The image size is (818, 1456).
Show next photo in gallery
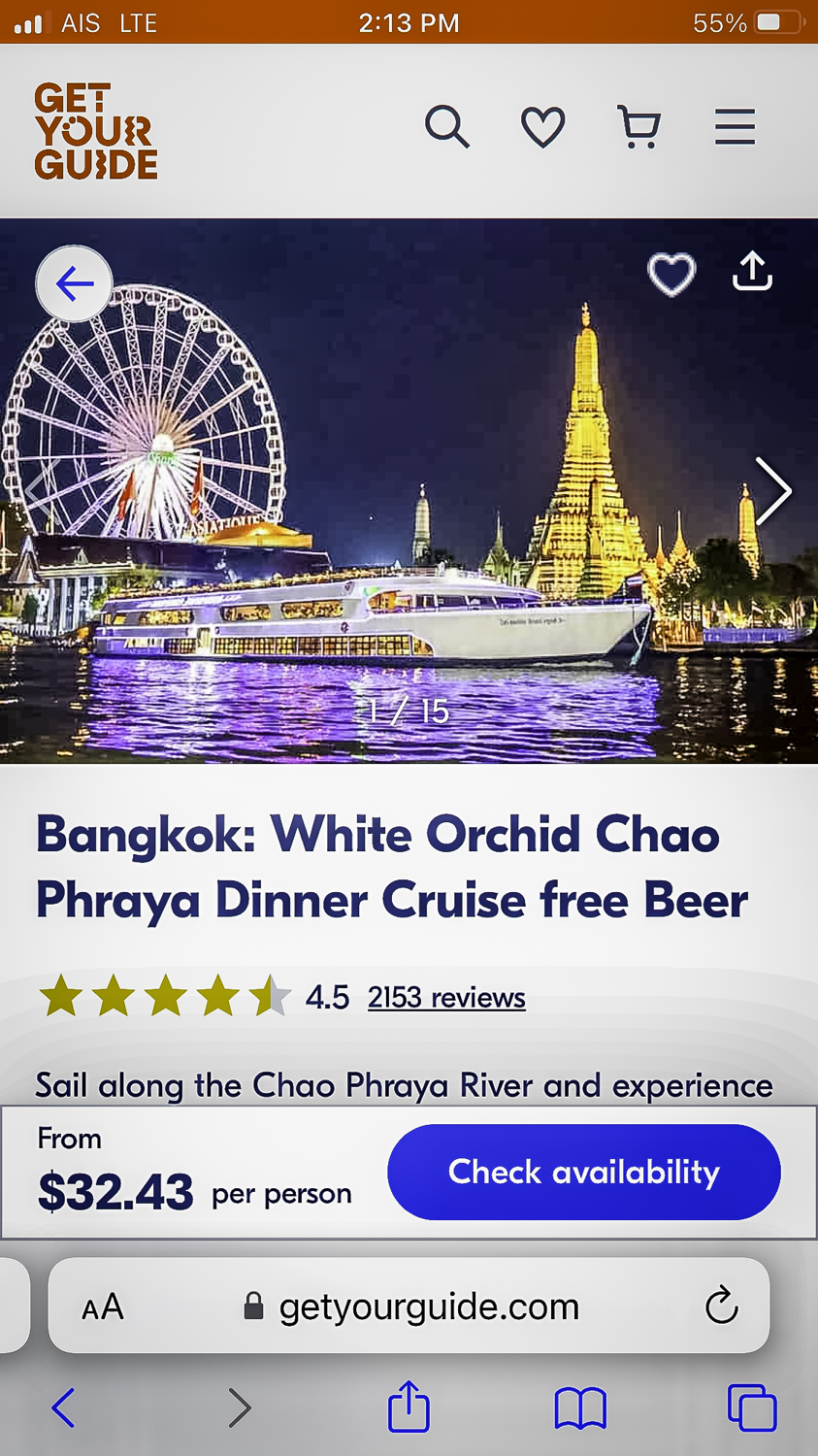[773, 491]
